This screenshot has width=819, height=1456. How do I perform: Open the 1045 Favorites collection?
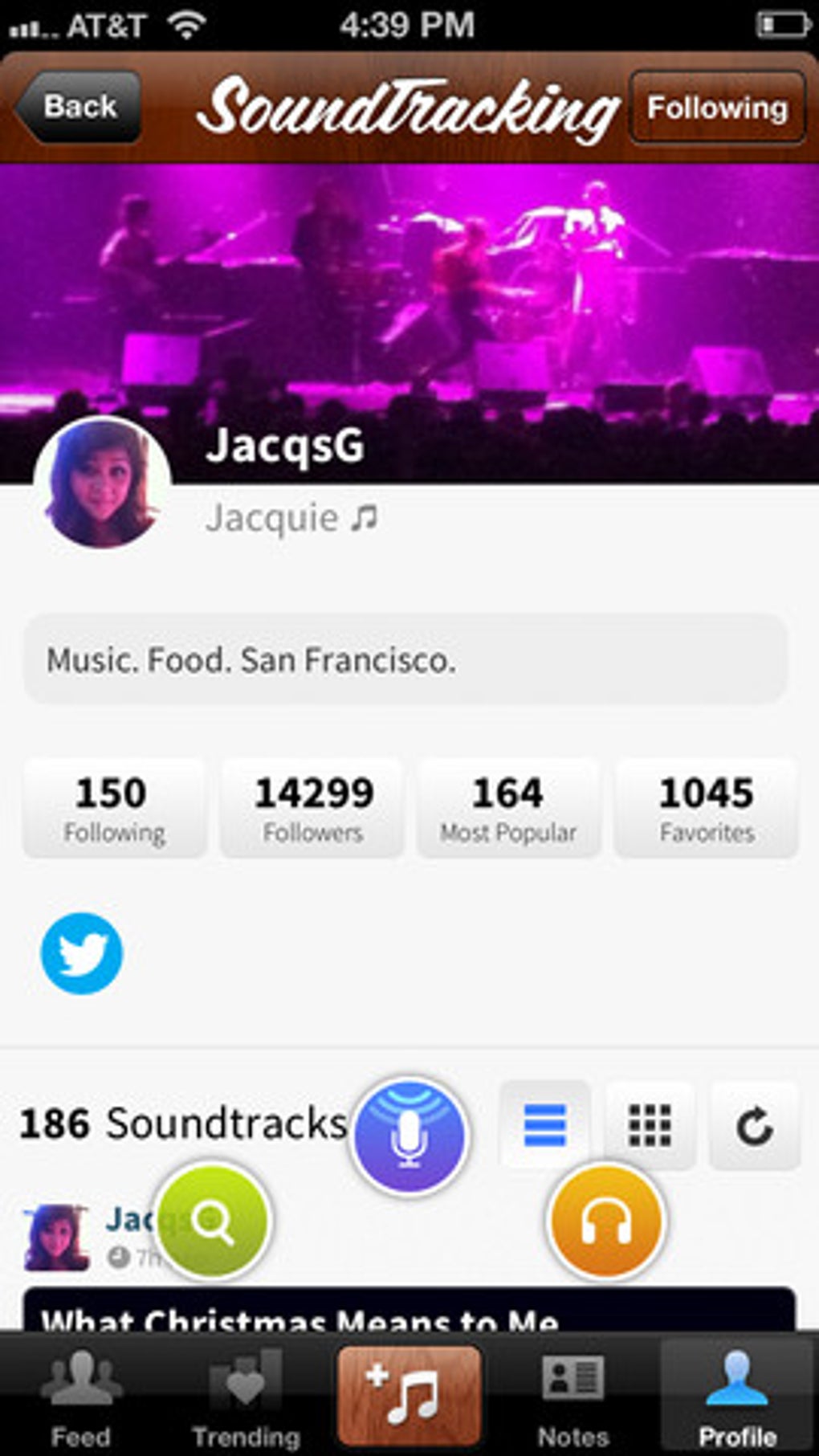tap(706, 806)
